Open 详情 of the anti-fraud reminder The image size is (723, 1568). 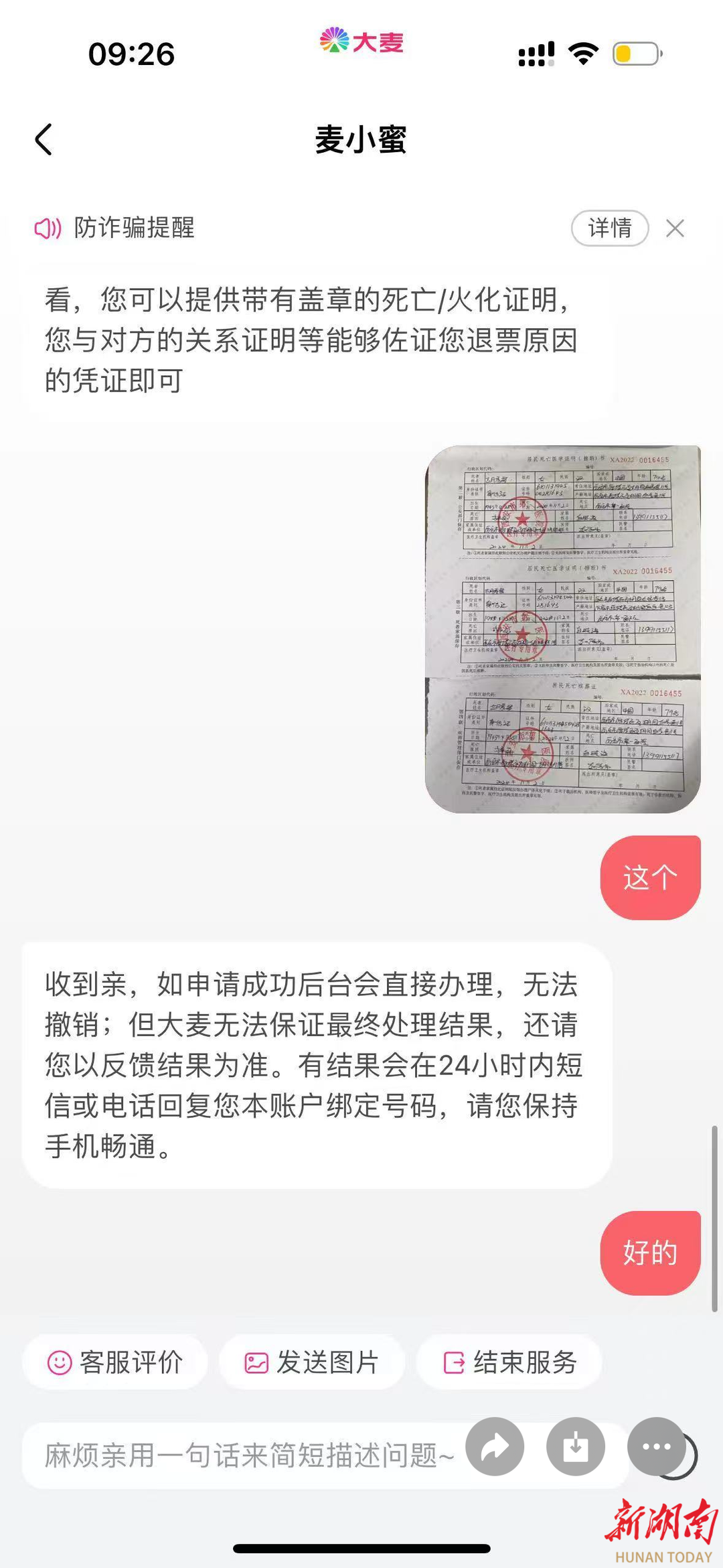point(609,228)
